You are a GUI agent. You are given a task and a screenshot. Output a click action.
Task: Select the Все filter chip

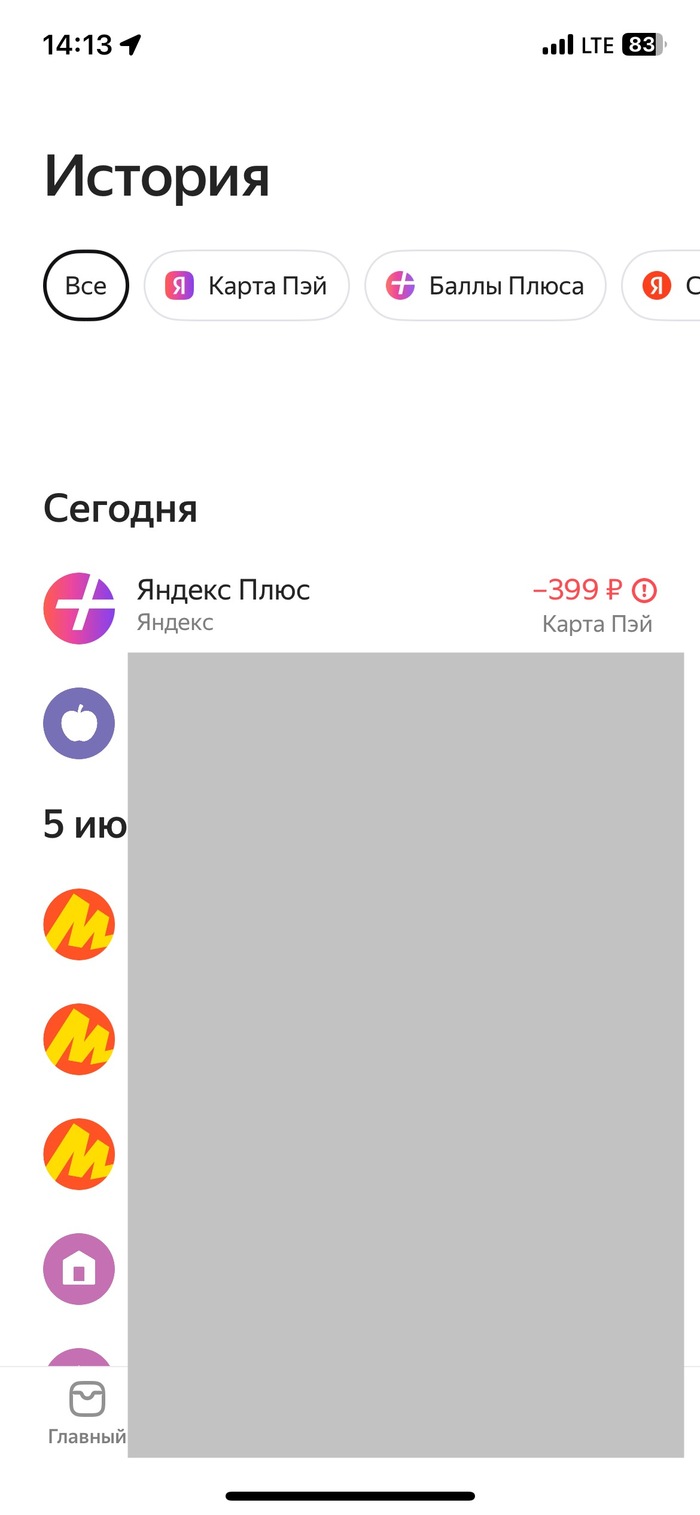(86, 286)
